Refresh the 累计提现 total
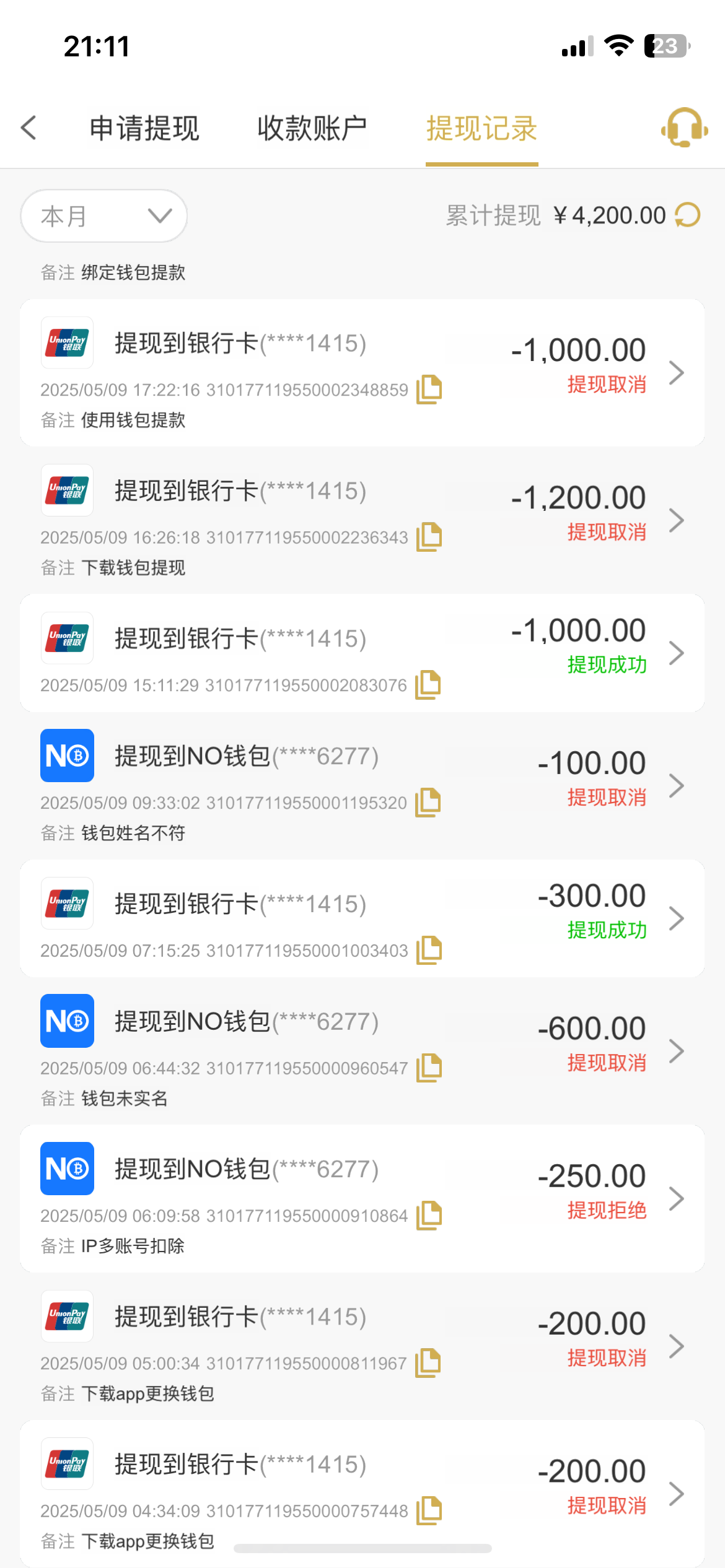 click(688, 216)
